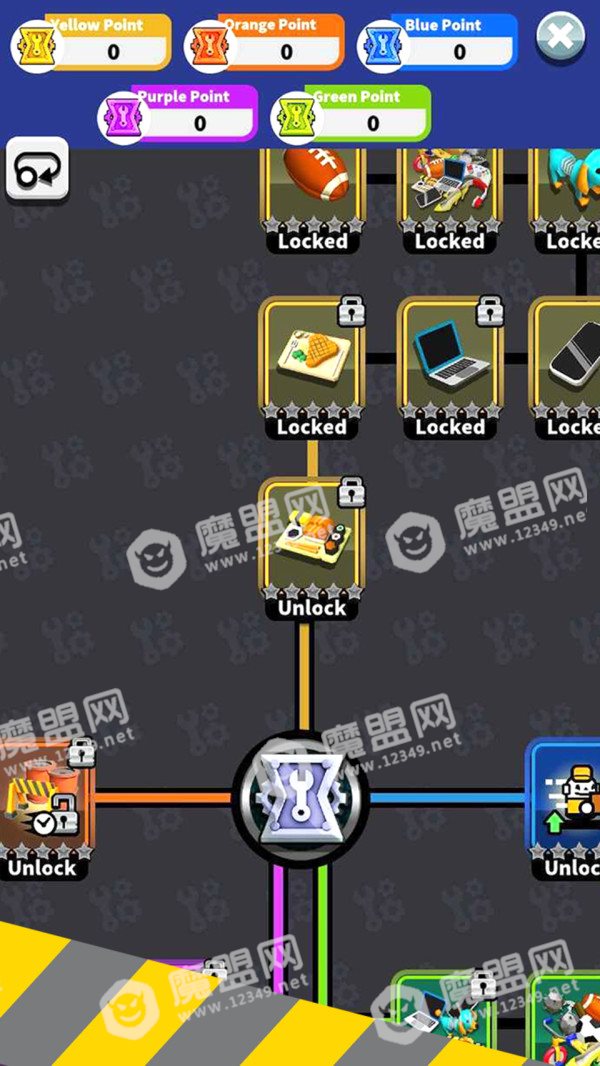Open the locked football card
This screenshot has width=600, height=1066.
[x=312, y=201]
